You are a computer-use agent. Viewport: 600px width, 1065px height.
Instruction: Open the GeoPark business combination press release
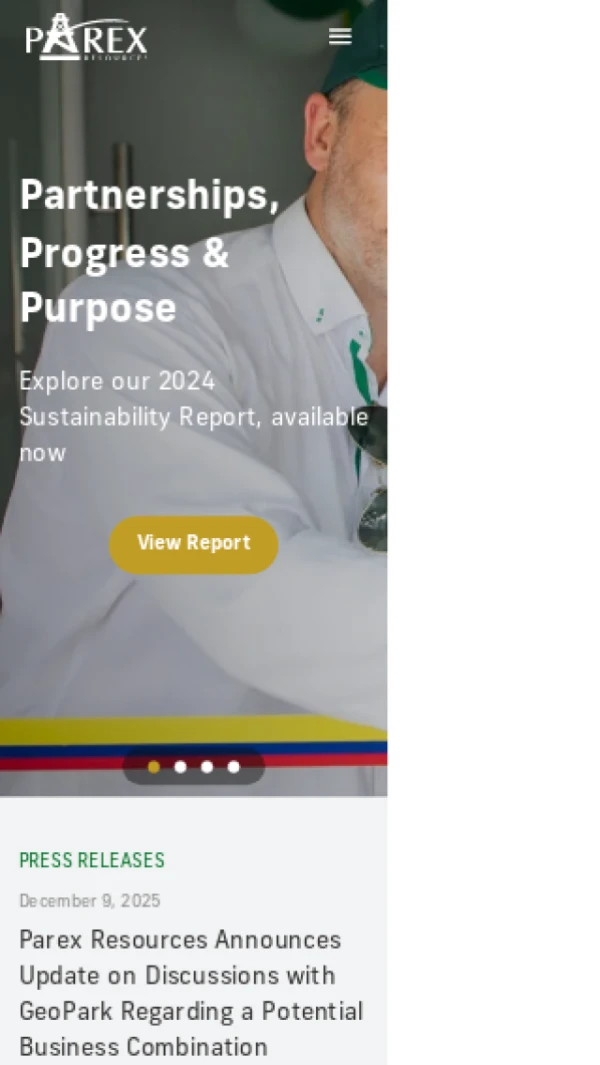[190, 993]
